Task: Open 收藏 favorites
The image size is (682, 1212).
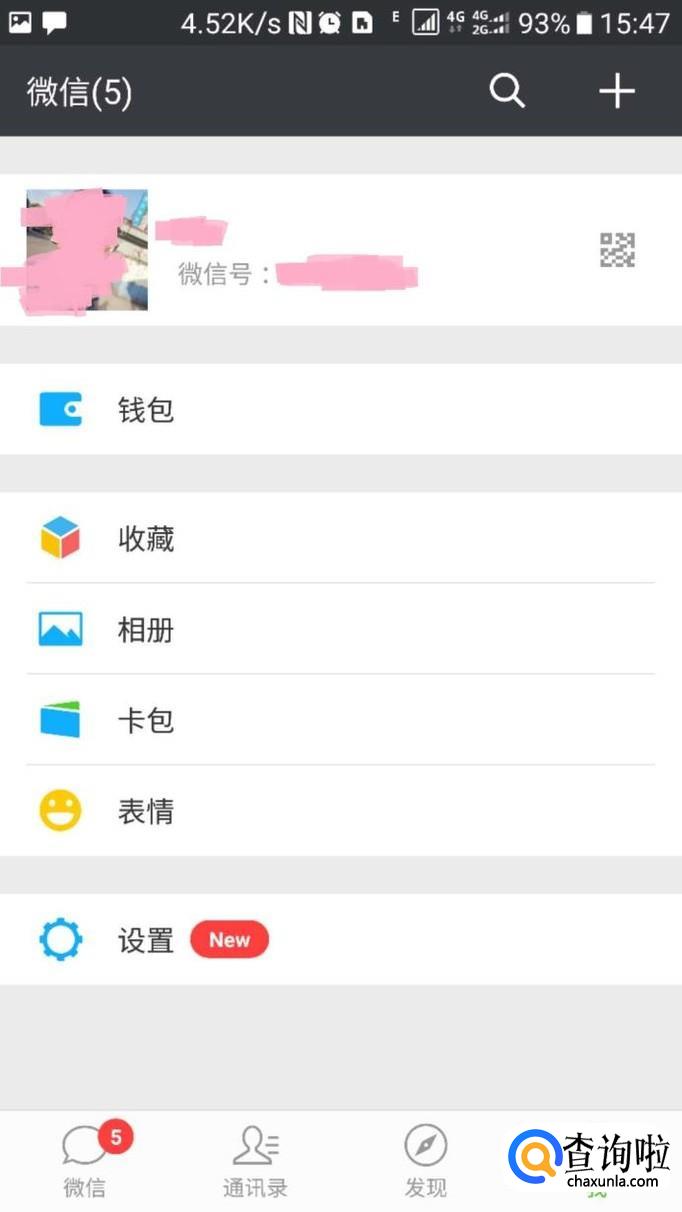Action: [x=340, y=539]
